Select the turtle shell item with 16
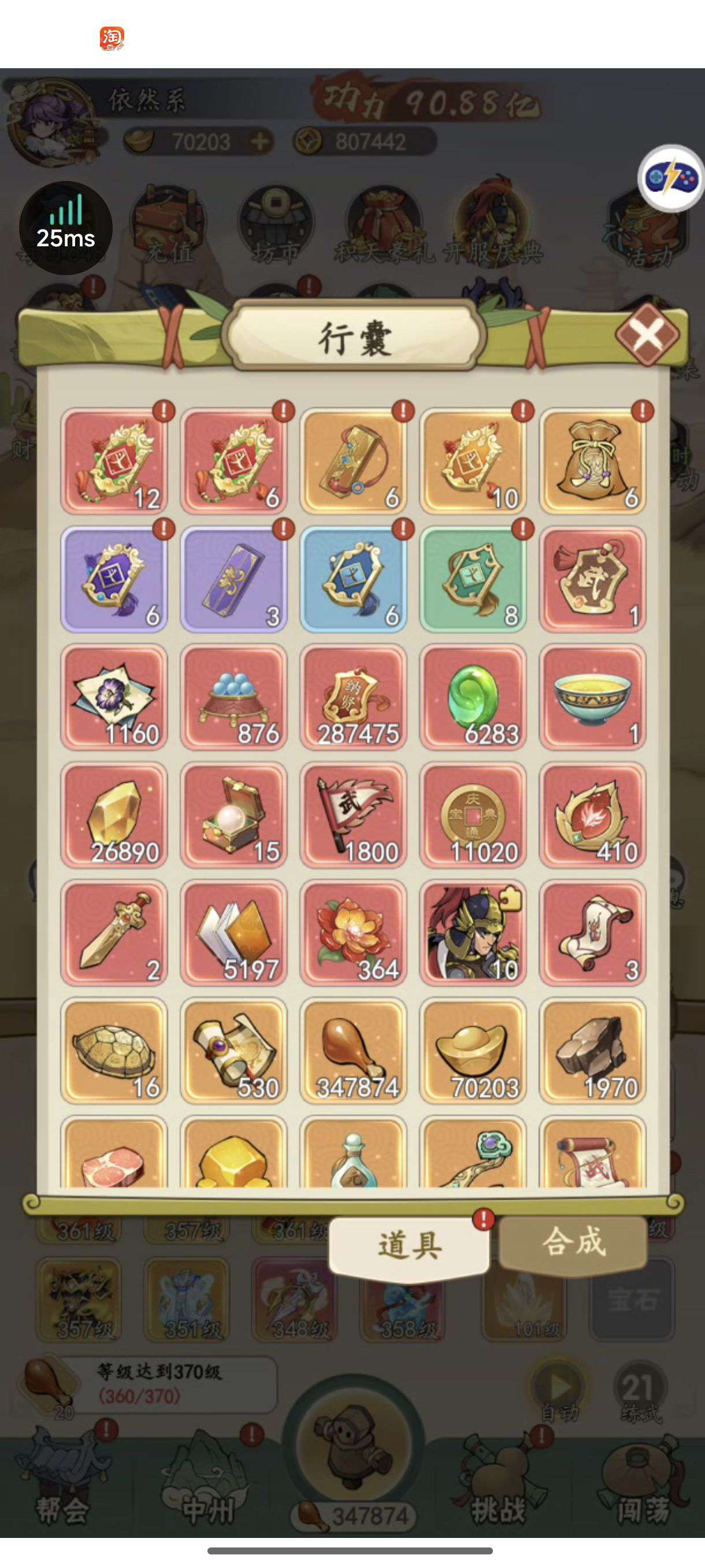The image size is (705, 1568). tap(114, 1050)
